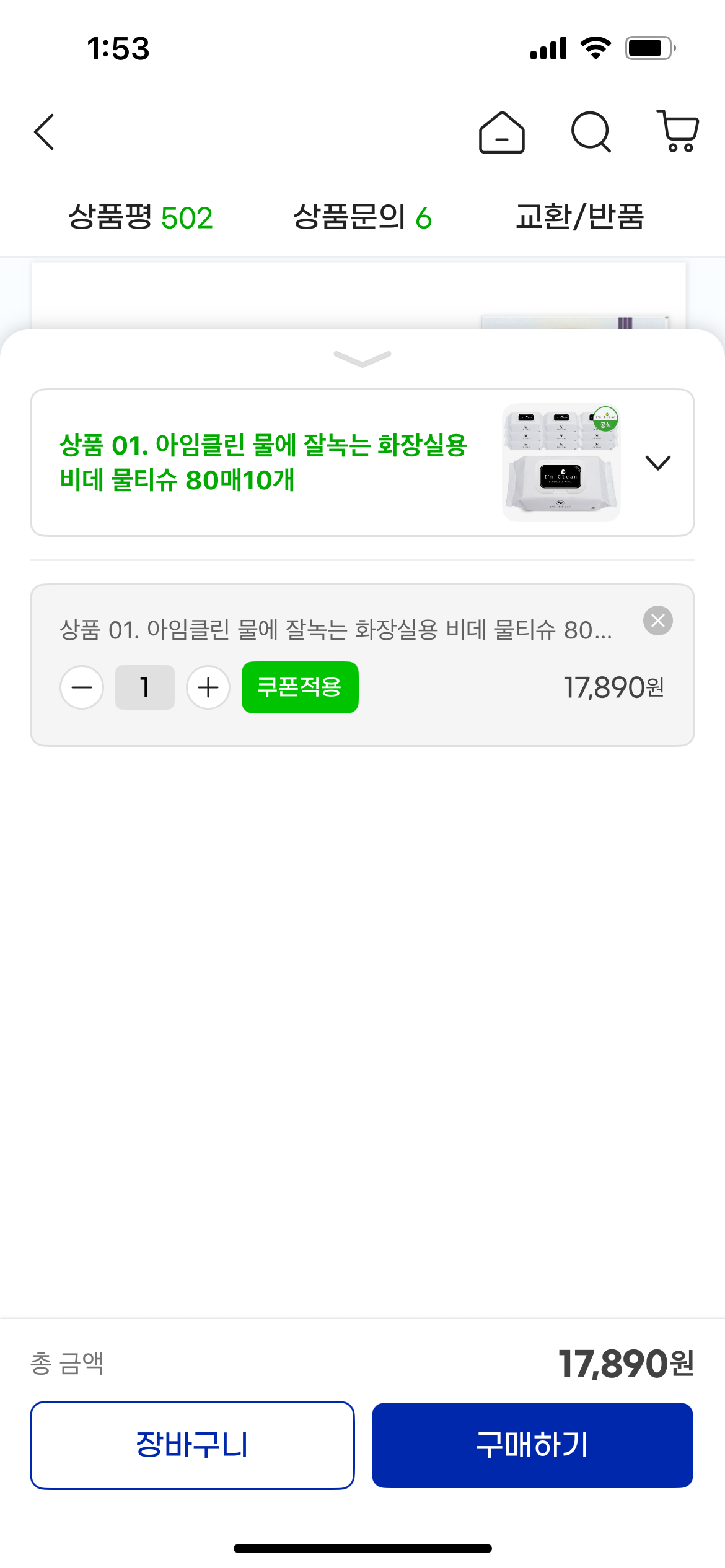725x1568 pixels.
Task: Switch to the 상품문의 6 tab
Action: (362, 217)
